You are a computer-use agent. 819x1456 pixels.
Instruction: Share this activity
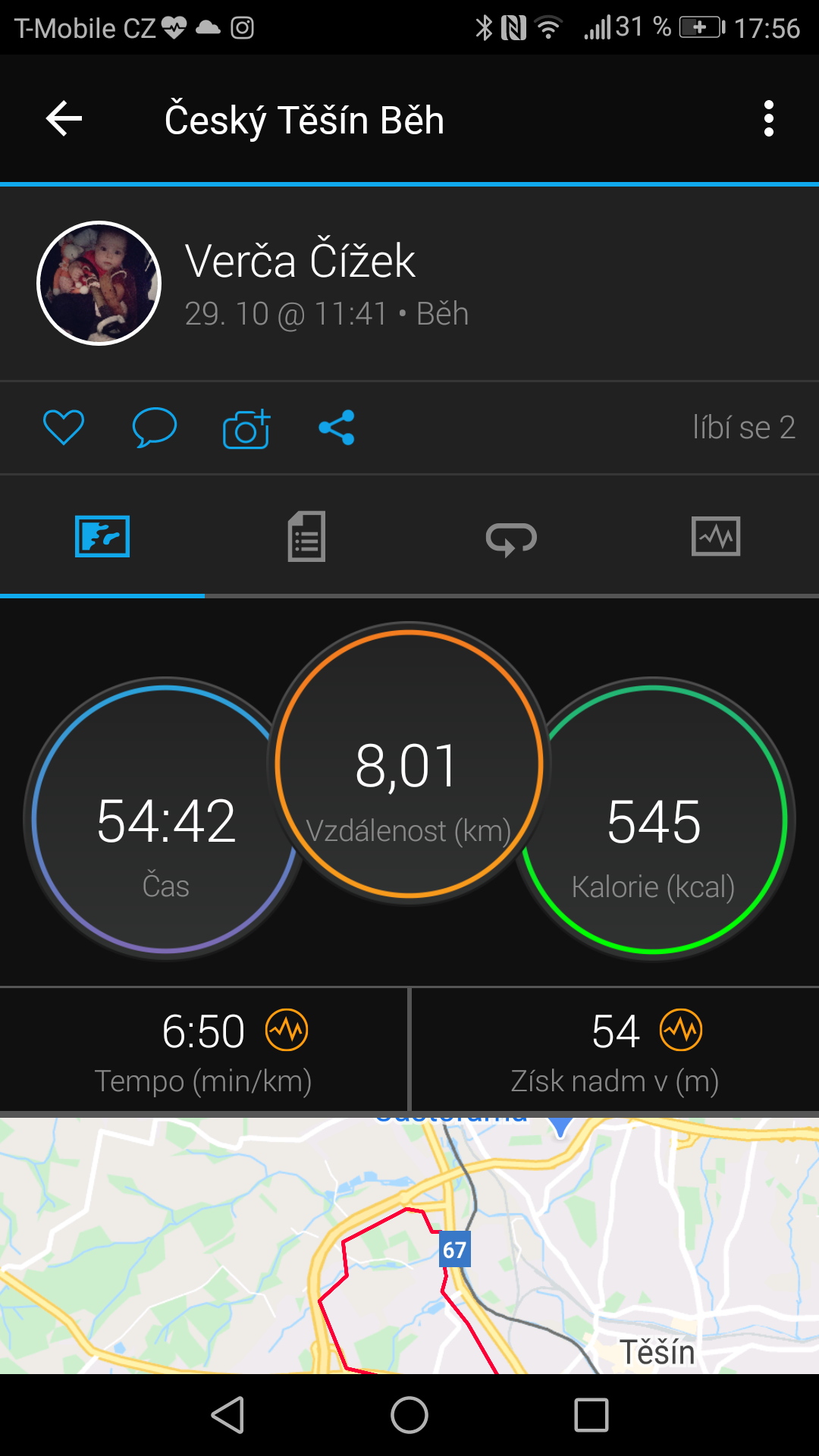pos(337,428)
